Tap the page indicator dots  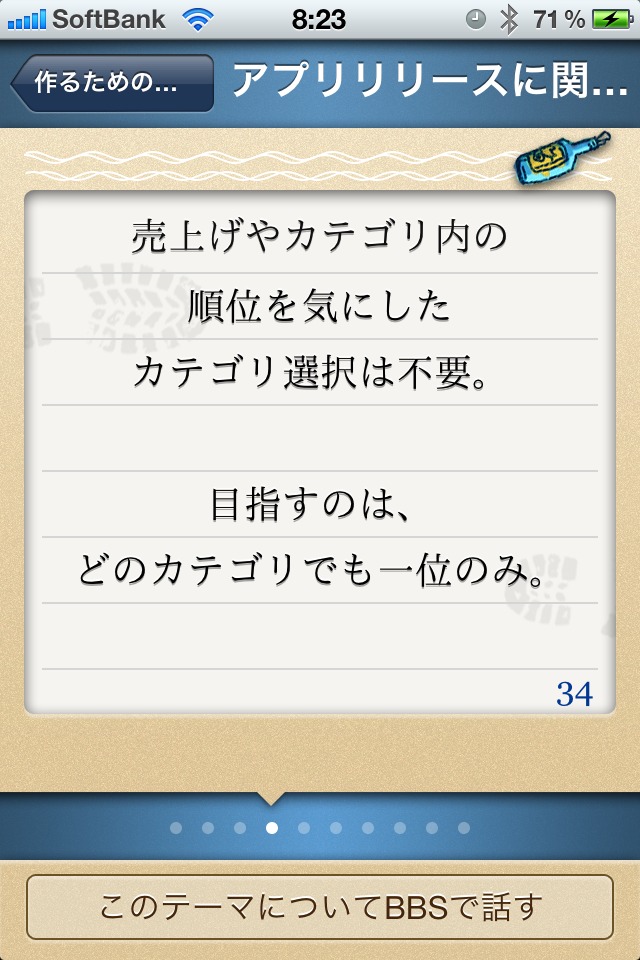click(x=320, y=828)
